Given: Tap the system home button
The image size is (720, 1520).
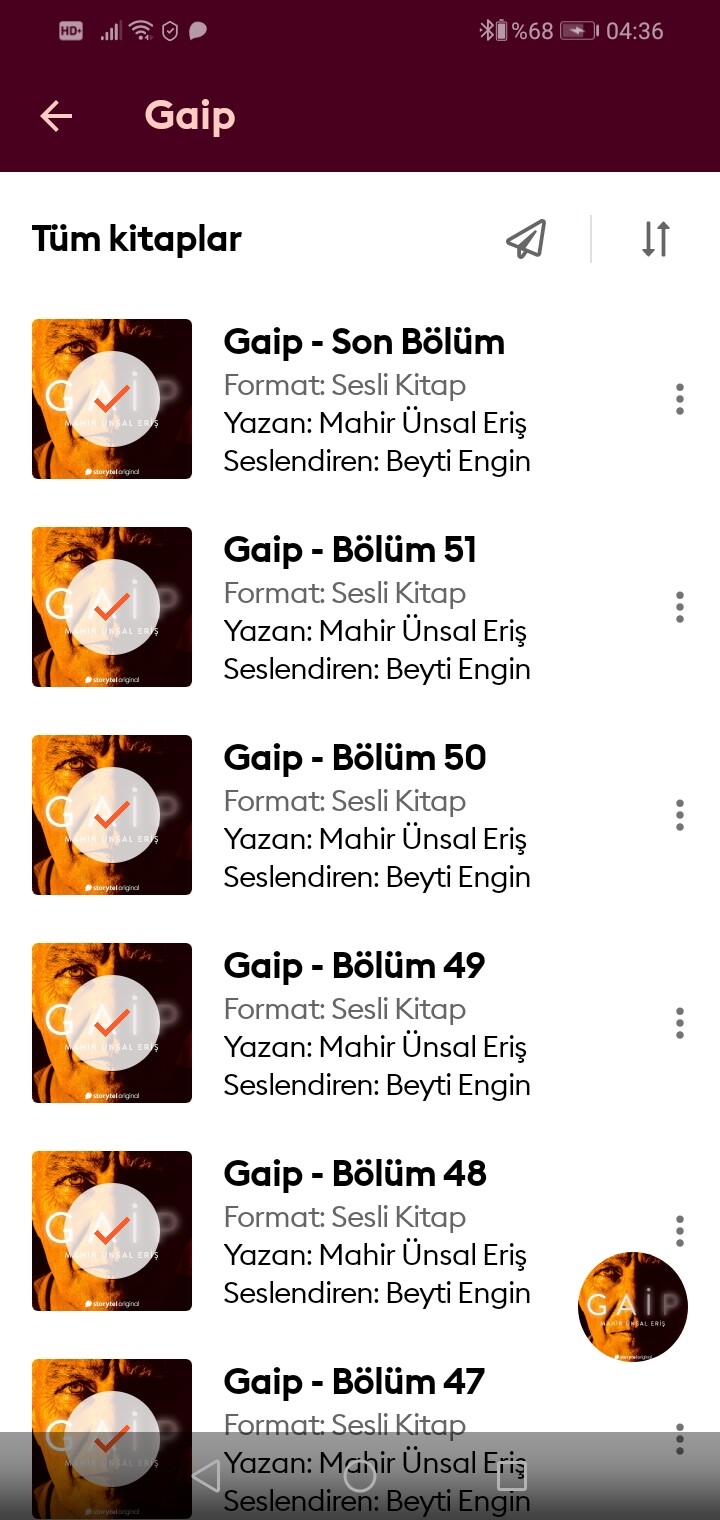Looking at the screenshot, I should point(360,1476).
